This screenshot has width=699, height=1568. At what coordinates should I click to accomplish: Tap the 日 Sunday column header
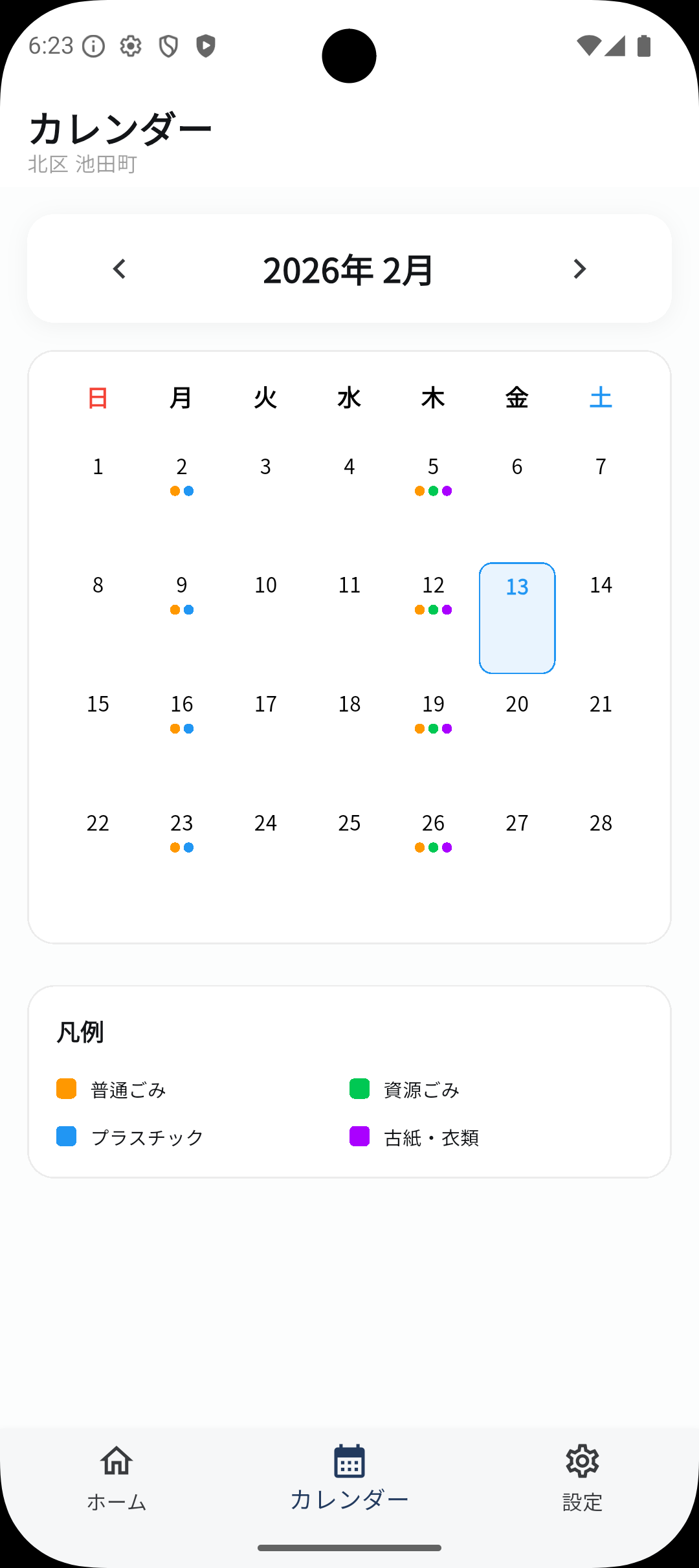(97, 398)
